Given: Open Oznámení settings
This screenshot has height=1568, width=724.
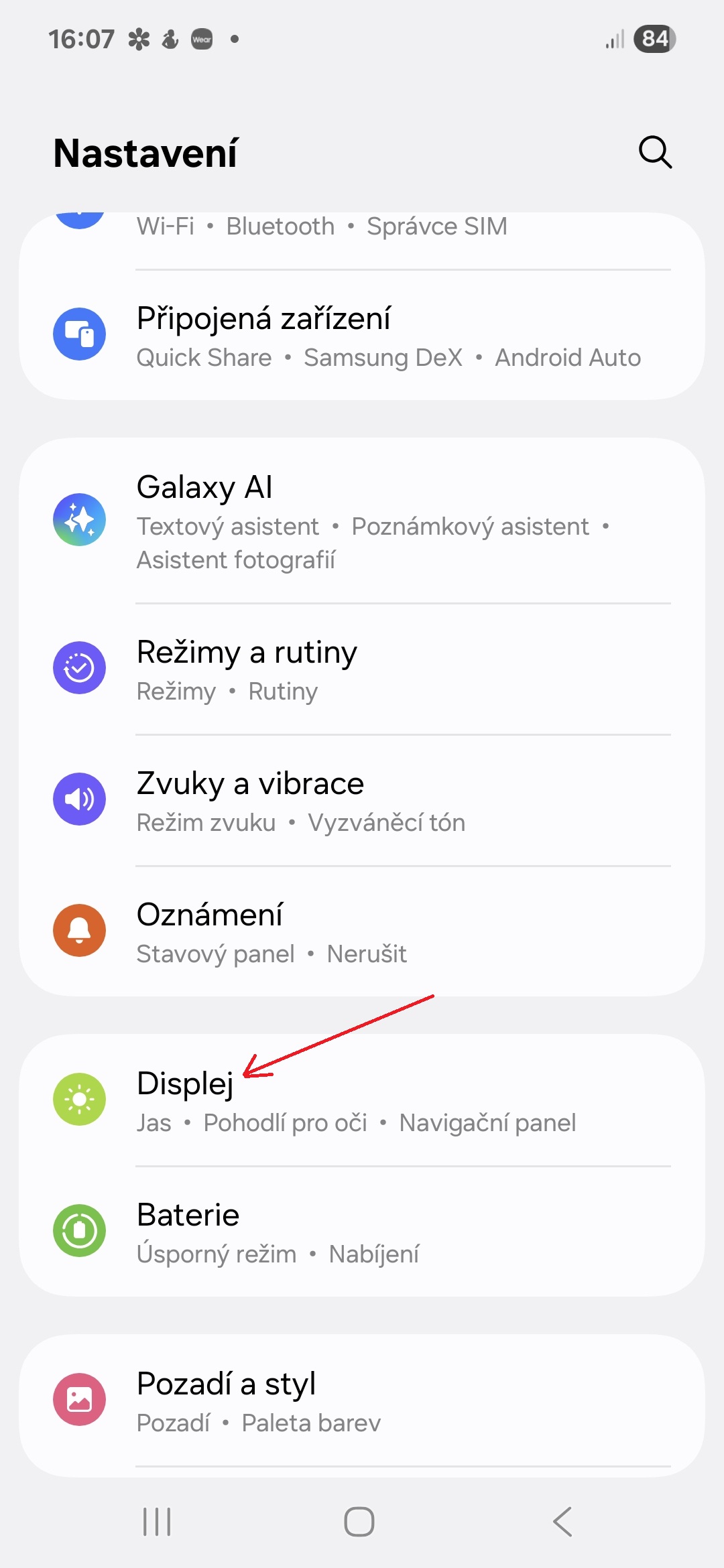Looking at the screenshot, I should click(x=362, y=931).
